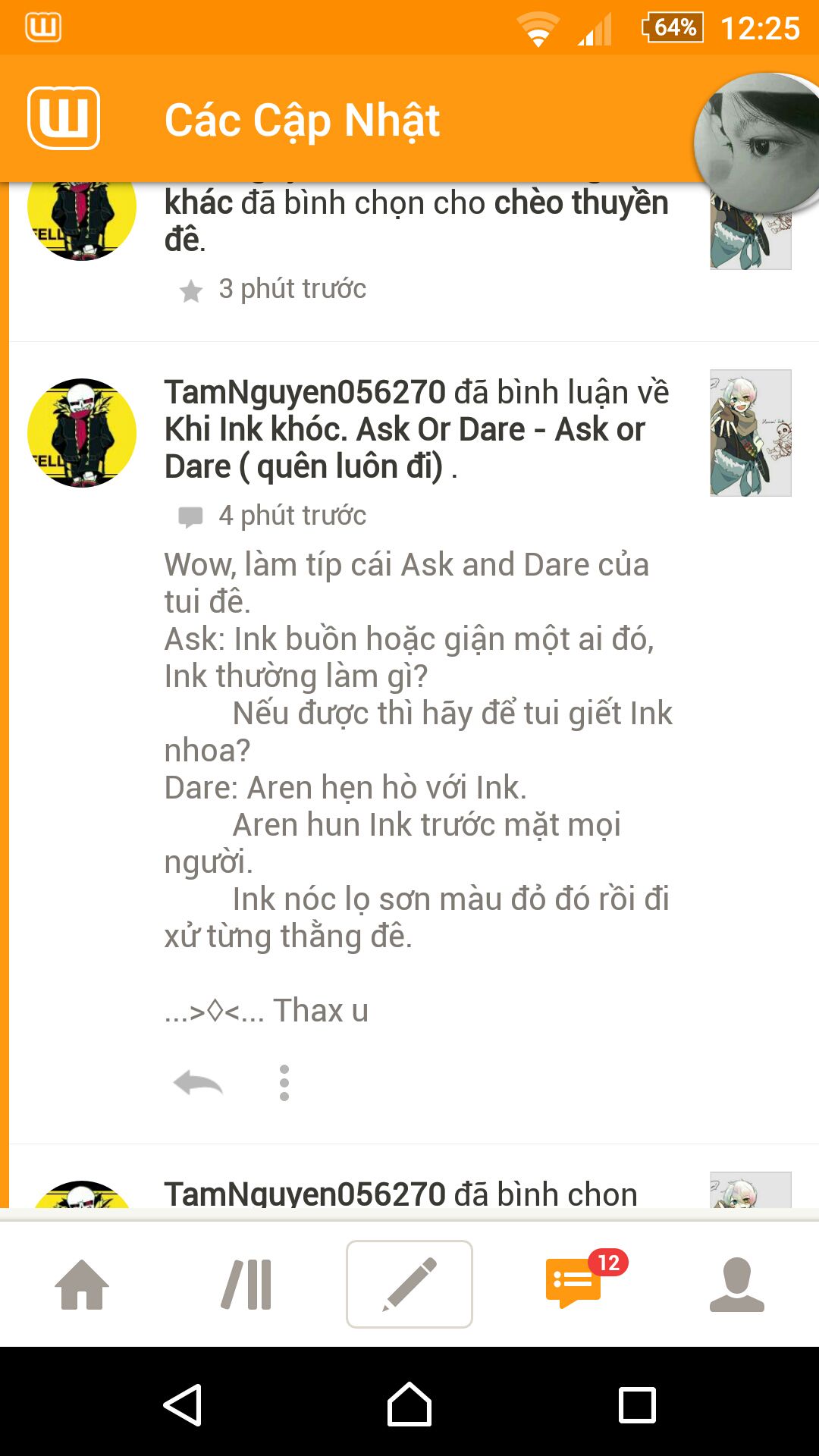
Task: Open the story cover beside the Khi Ink khóc comment
Action: tap(750, 433)
